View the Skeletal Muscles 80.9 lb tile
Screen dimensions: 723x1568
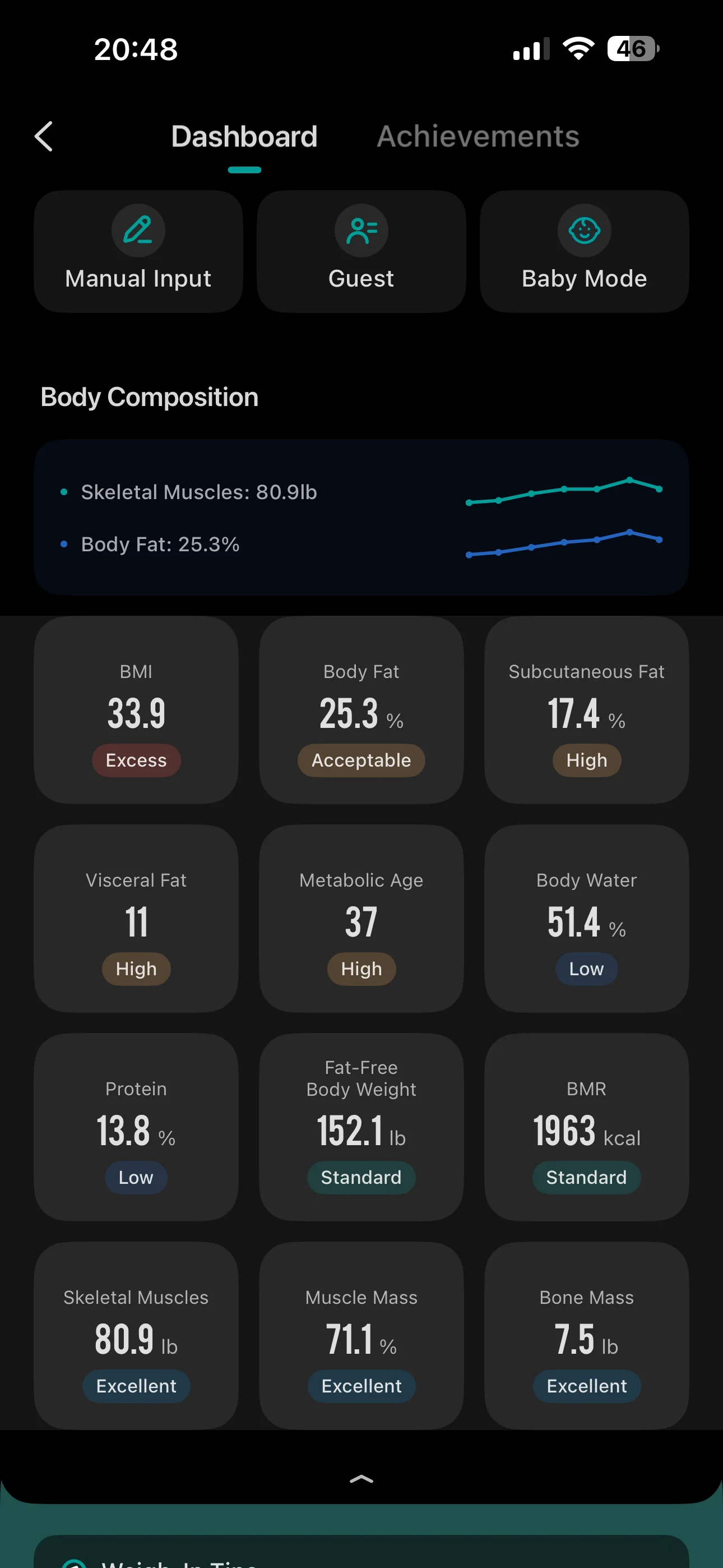point(136,1335)
